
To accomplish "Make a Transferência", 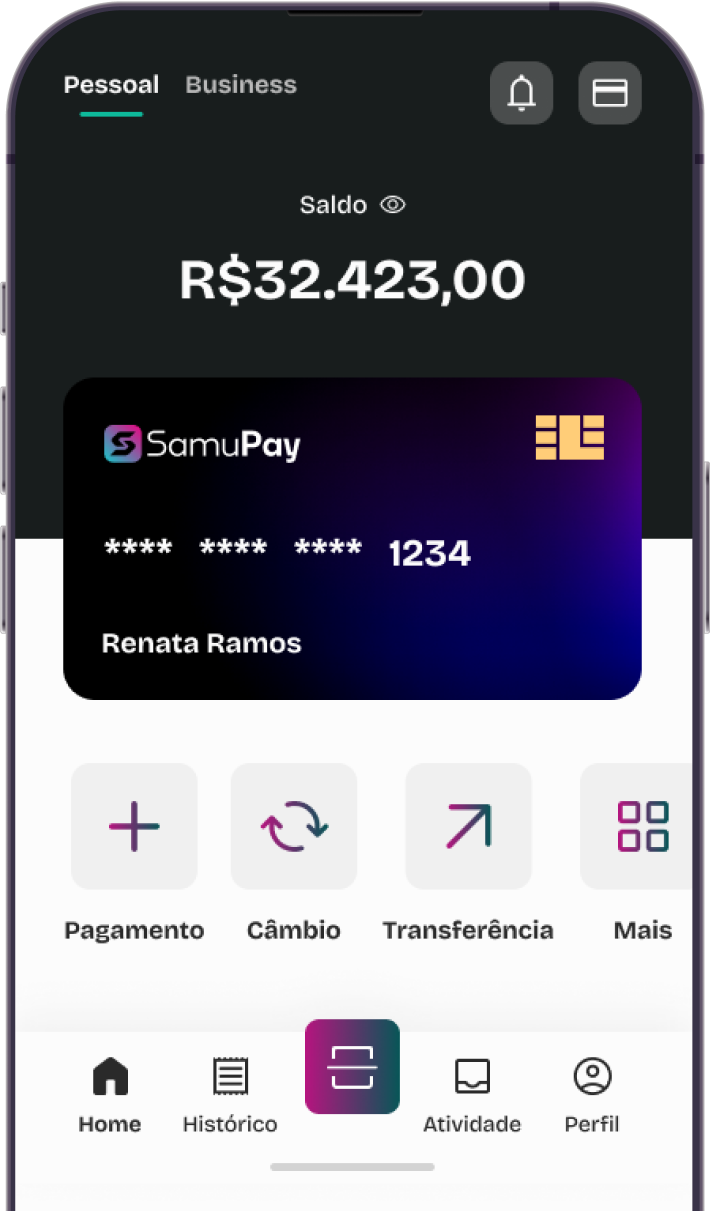I will [468, 827].
